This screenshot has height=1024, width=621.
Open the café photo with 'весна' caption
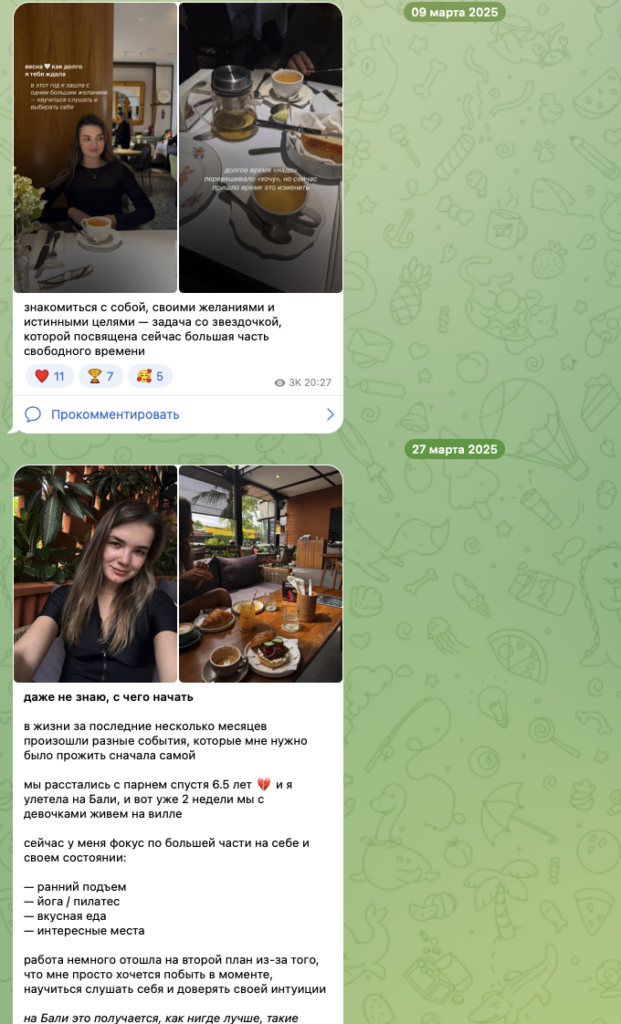point(95,148)
